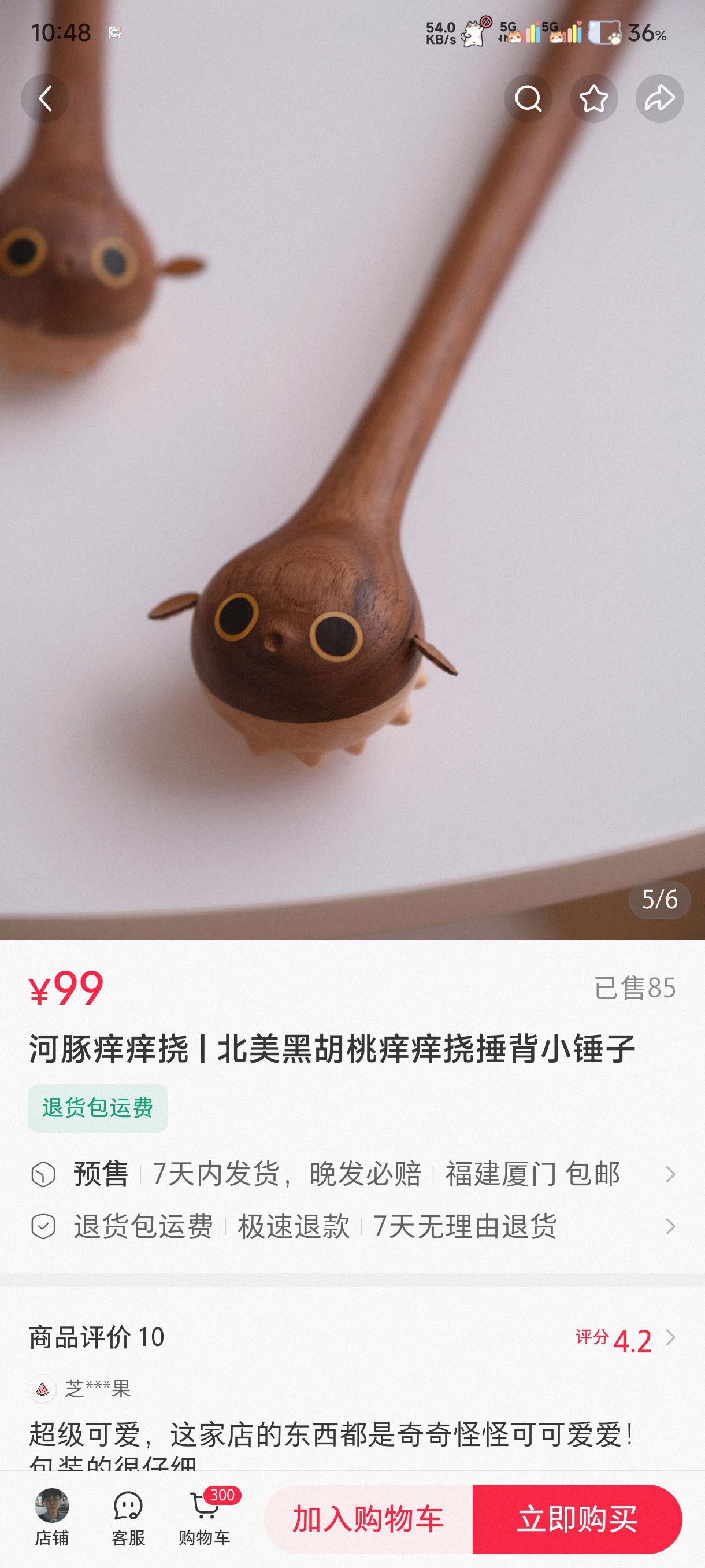Add item with 加入购物车
The image size is (705, 1568).
[x=368, y=1519]
